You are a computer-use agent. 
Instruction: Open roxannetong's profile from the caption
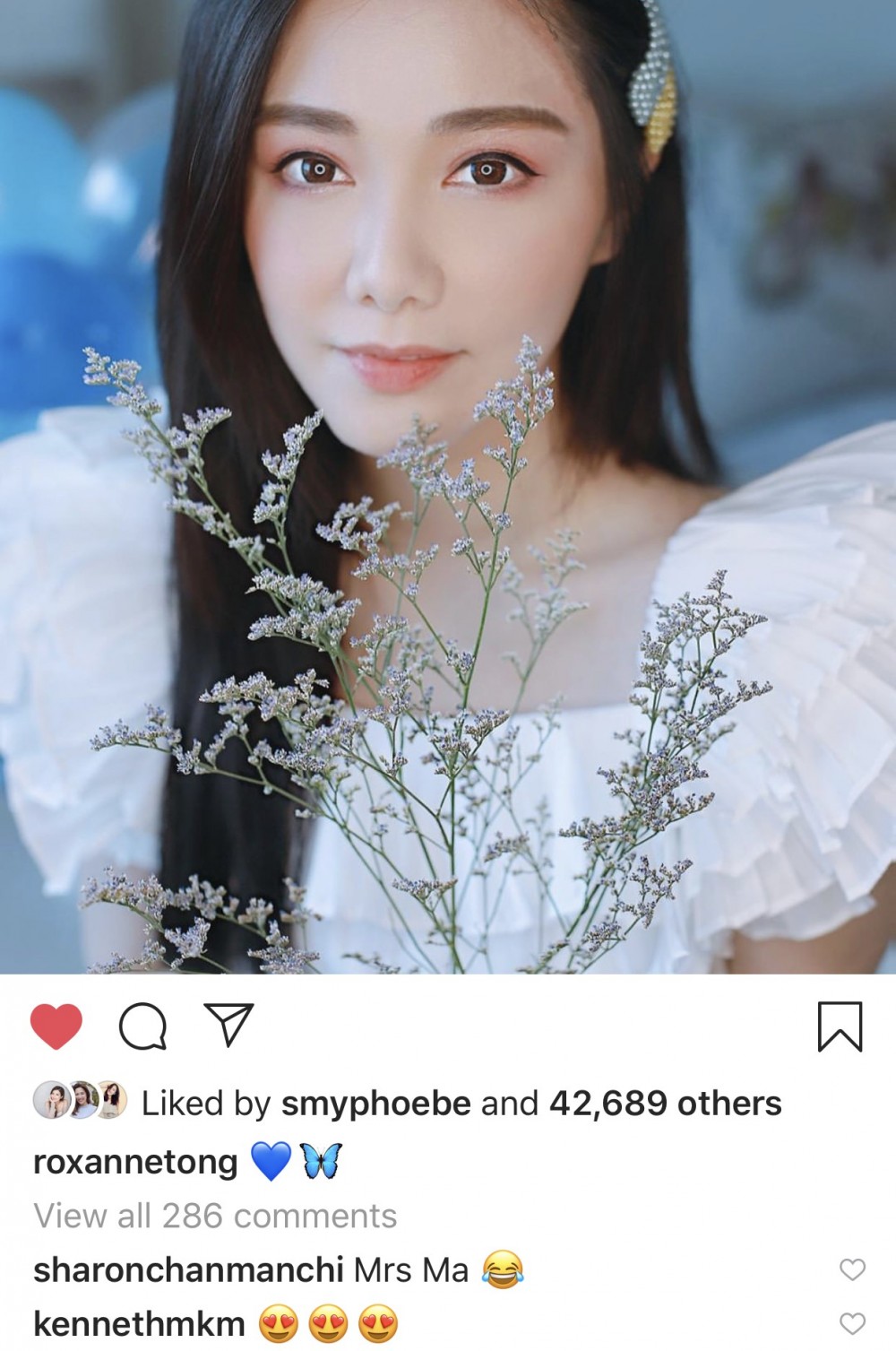[x=135, y=1162]
